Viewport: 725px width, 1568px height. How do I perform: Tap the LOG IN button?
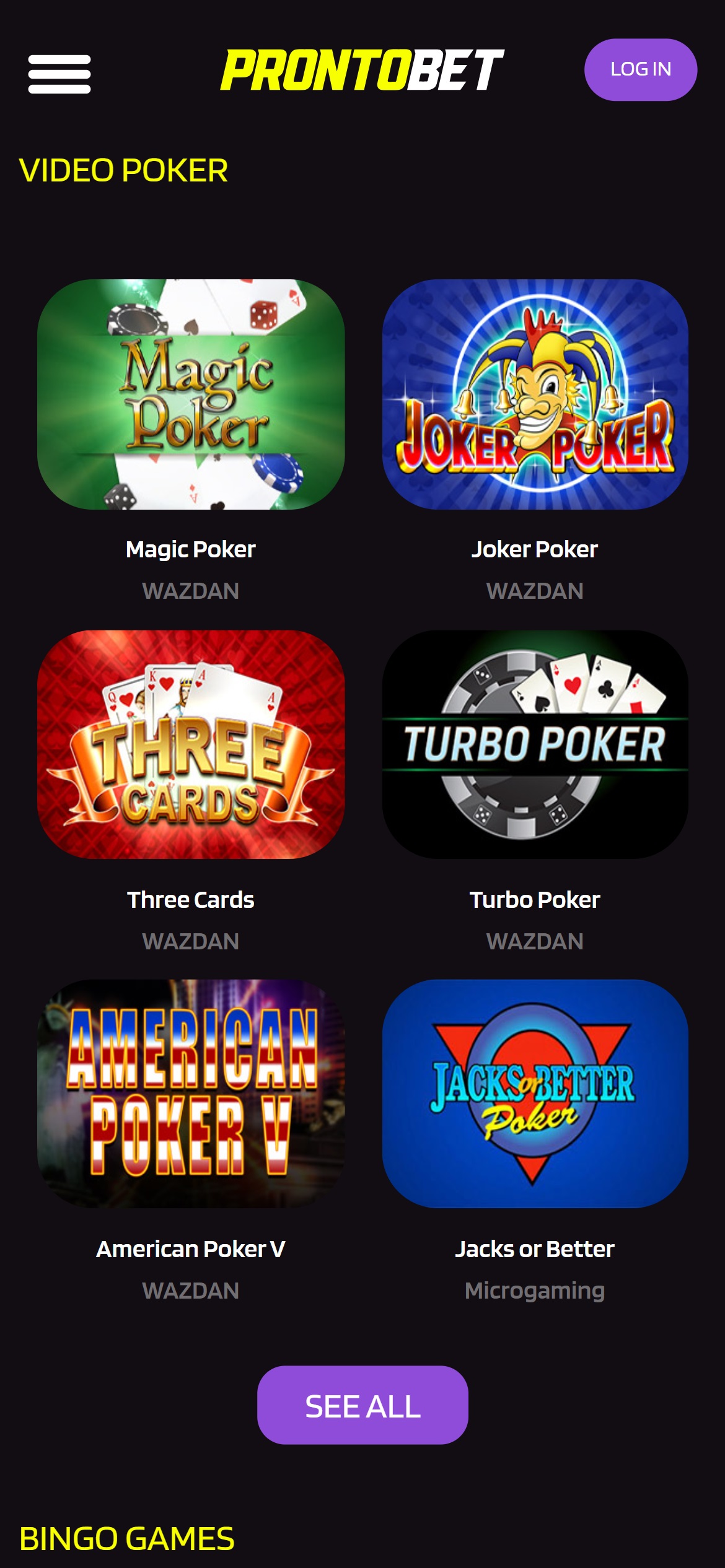640,69
